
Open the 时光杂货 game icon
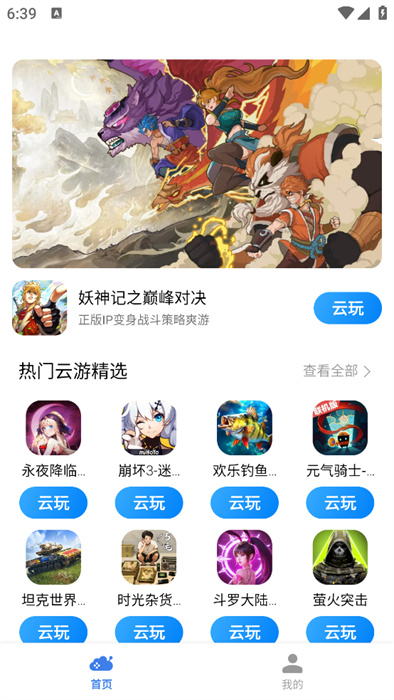[149, 557]
